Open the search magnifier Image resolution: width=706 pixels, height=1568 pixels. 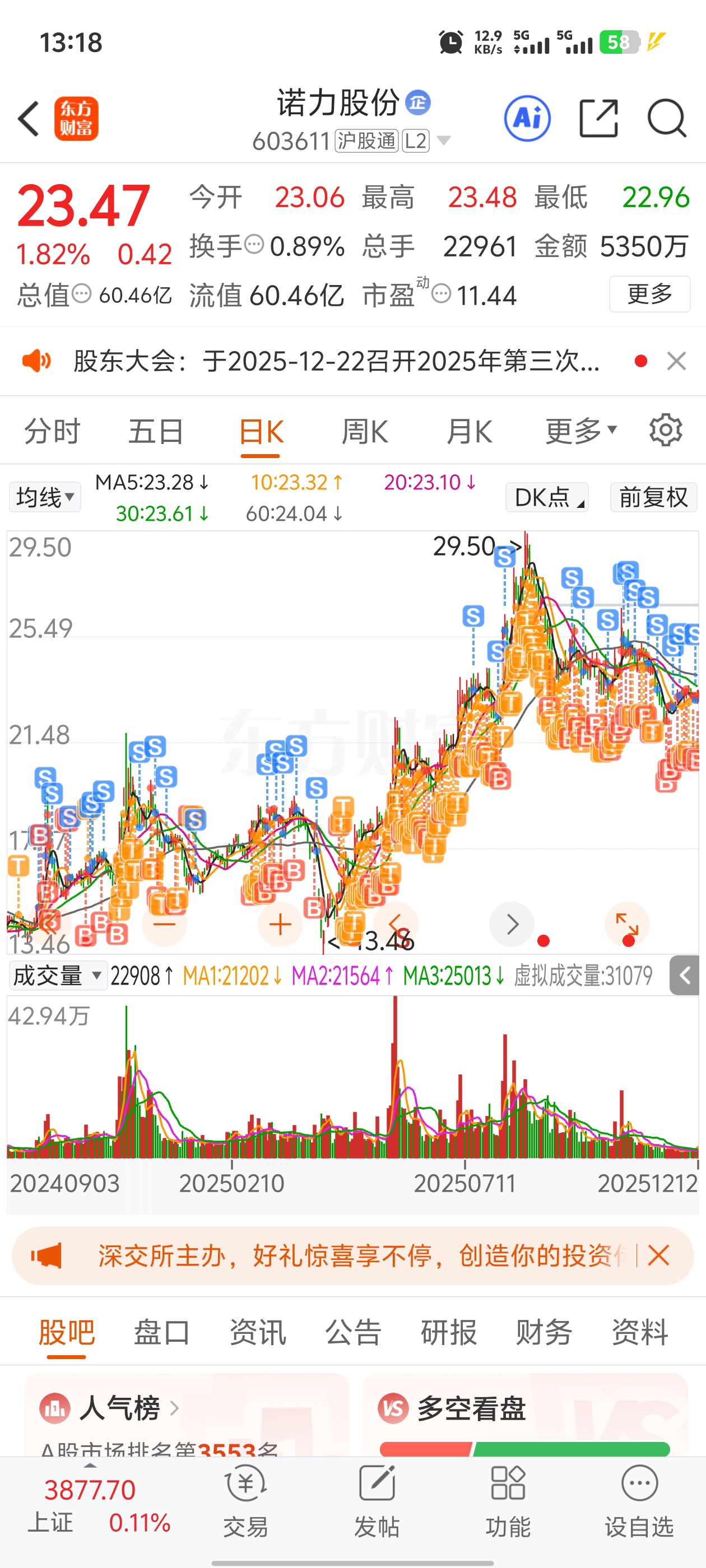tap(667, 118)
